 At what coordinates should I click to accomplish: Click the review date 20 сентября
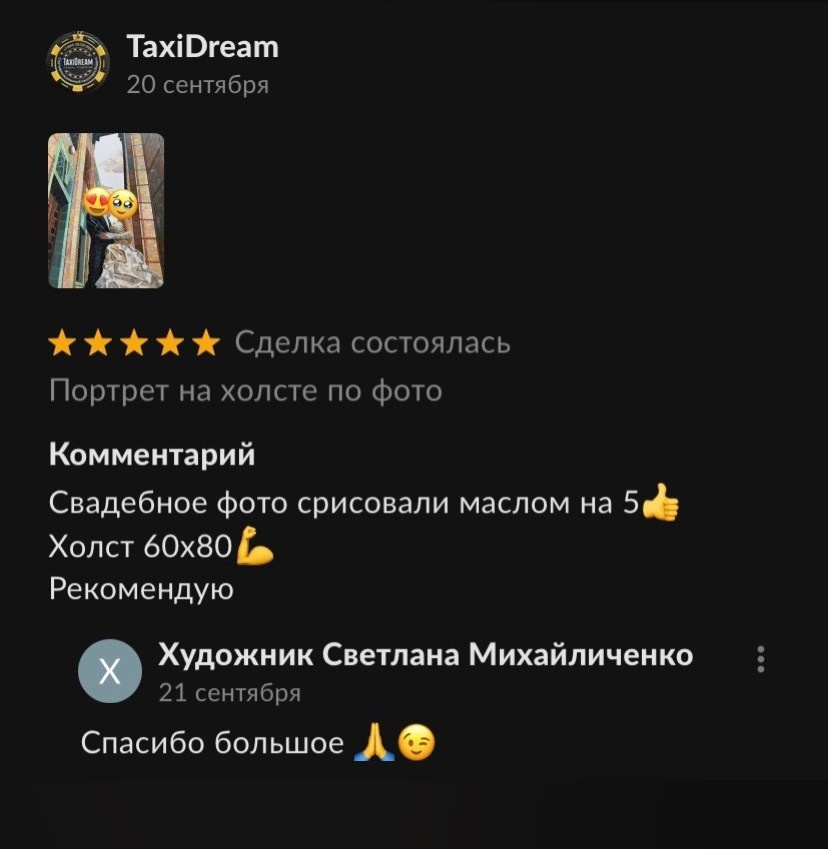[x=195, y=86]
